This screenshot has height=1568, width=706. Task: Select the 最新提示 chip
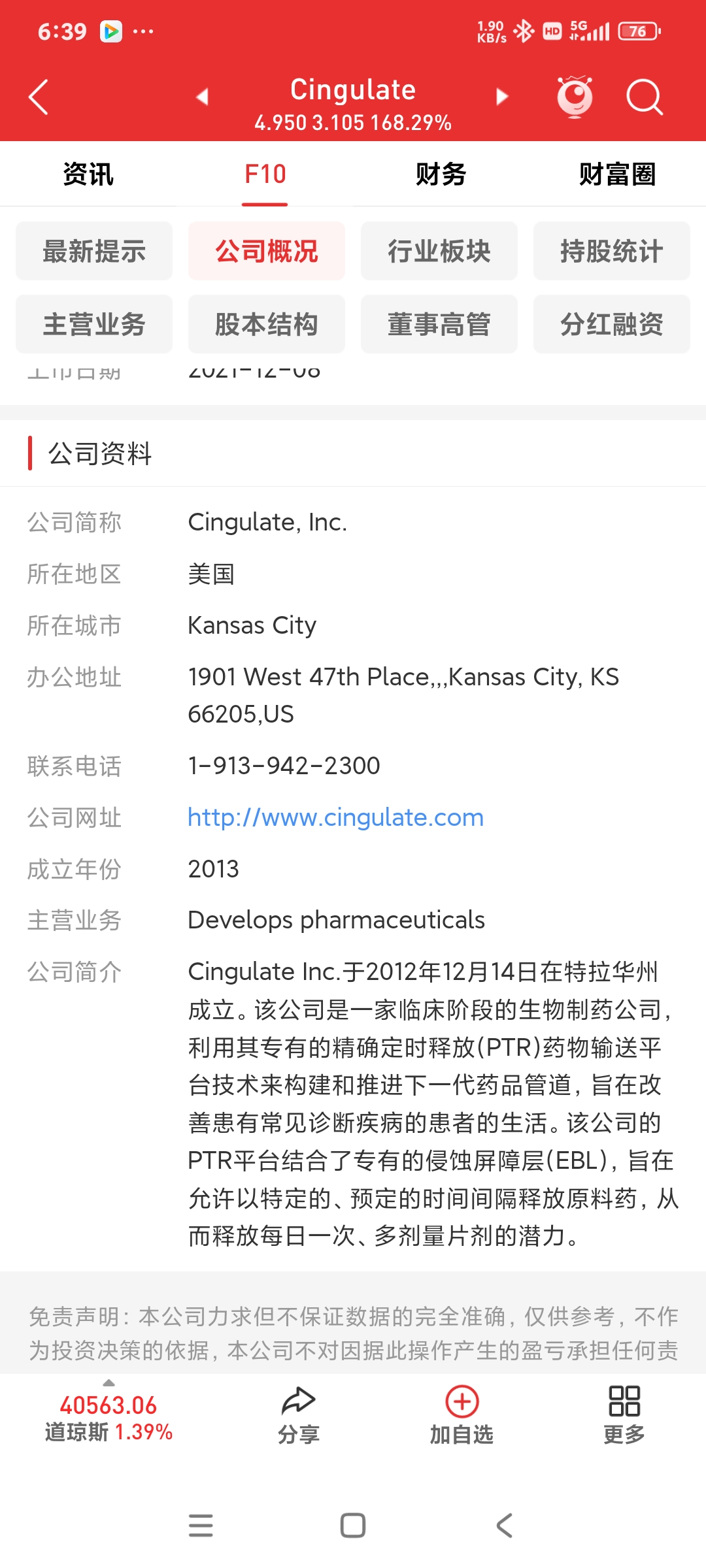click(x=94, y=251)
